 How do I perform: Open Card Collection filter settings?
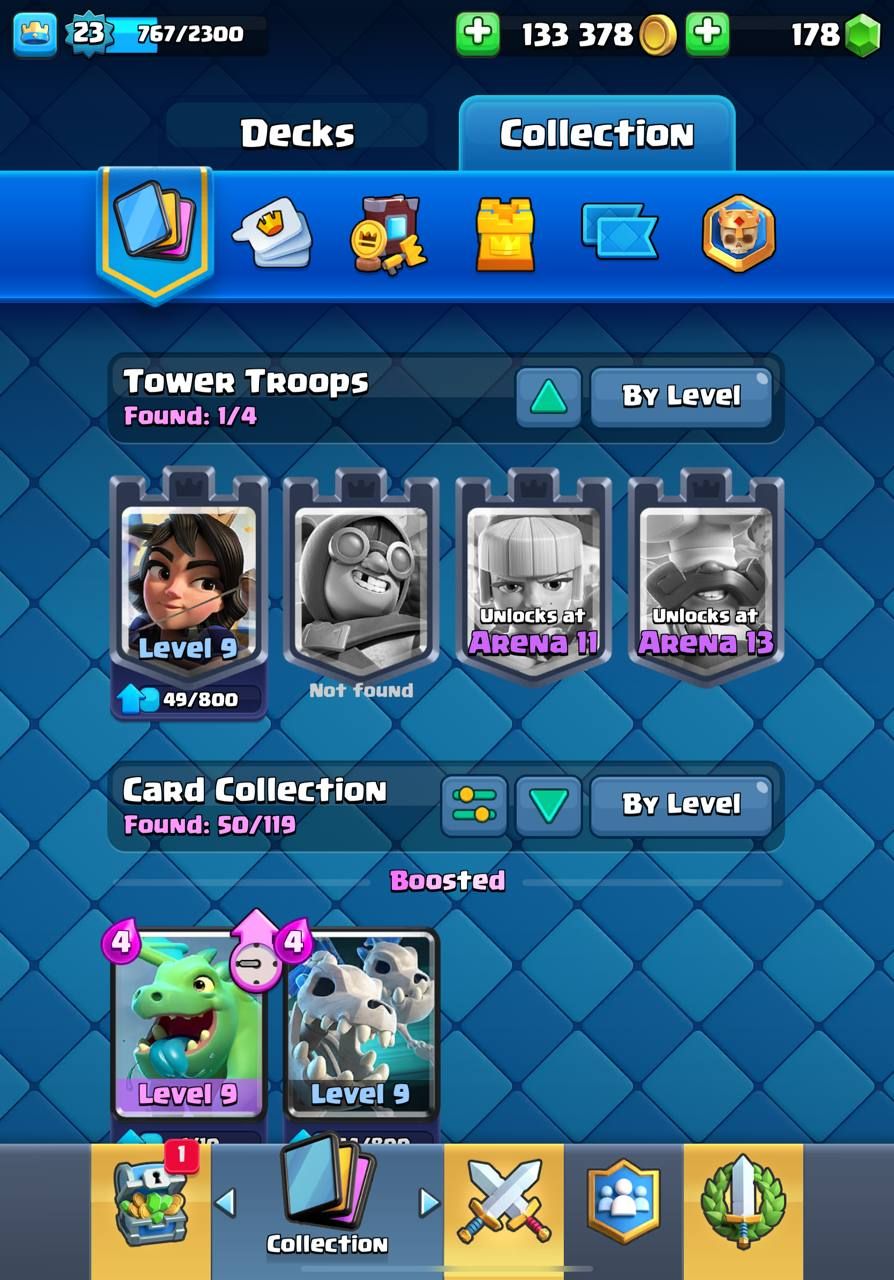474,805
